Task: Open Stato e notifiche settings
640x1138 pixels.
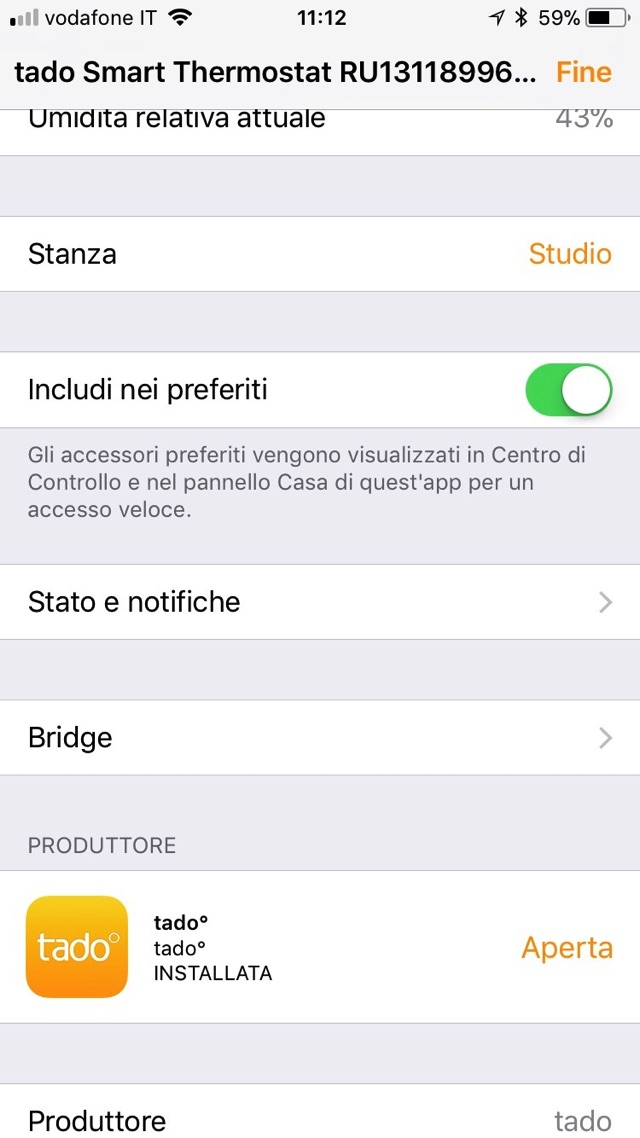Action: point(320,602)
